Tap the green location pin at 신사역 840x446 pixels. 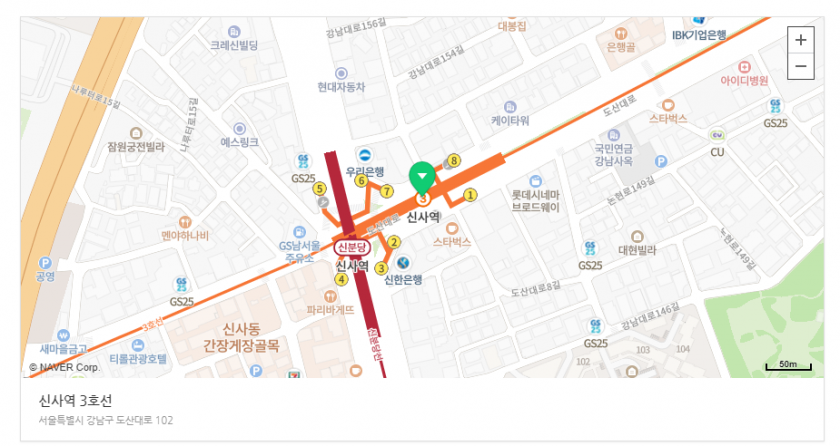(423, 178)
